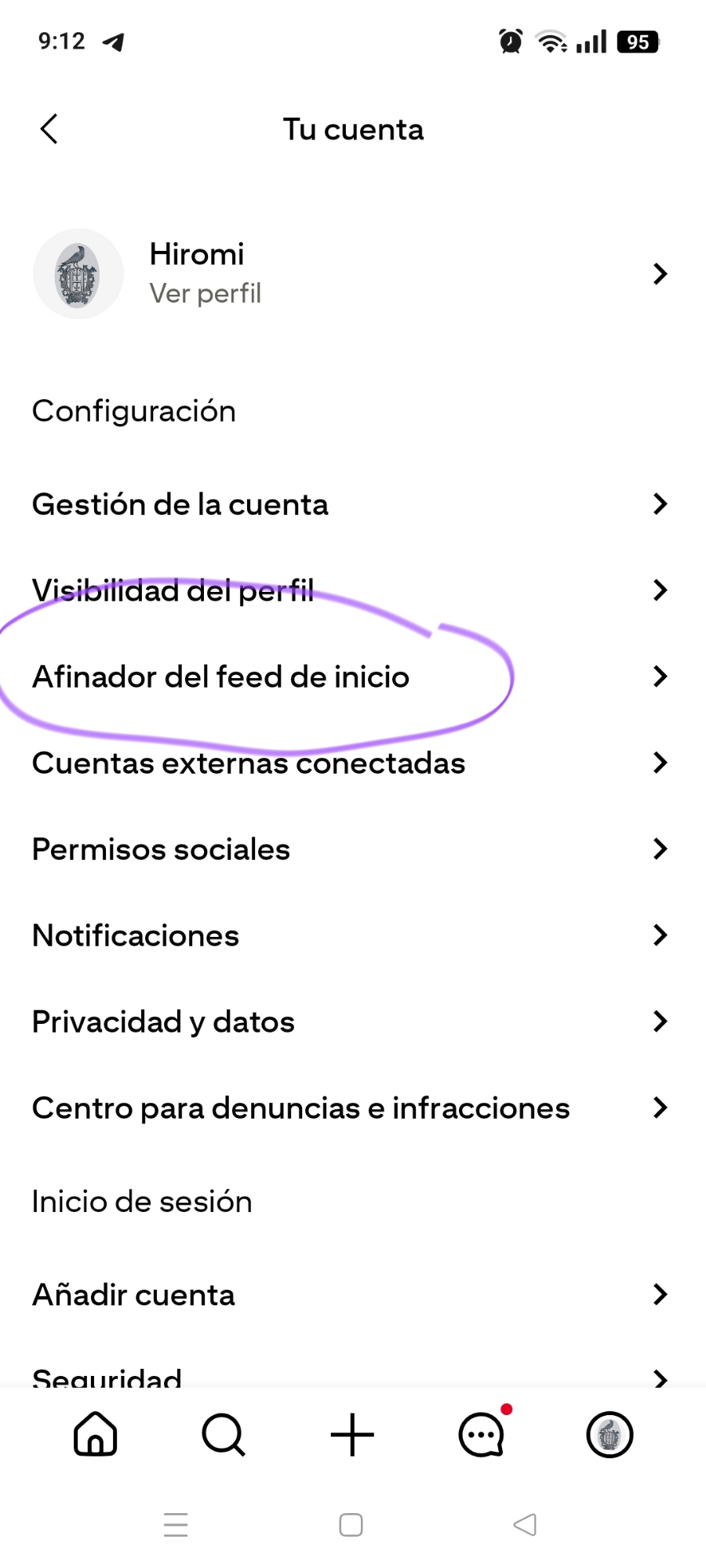Tap the plus create button
The width and height of the screenshot is (706, 1568).
point(352,1435)
